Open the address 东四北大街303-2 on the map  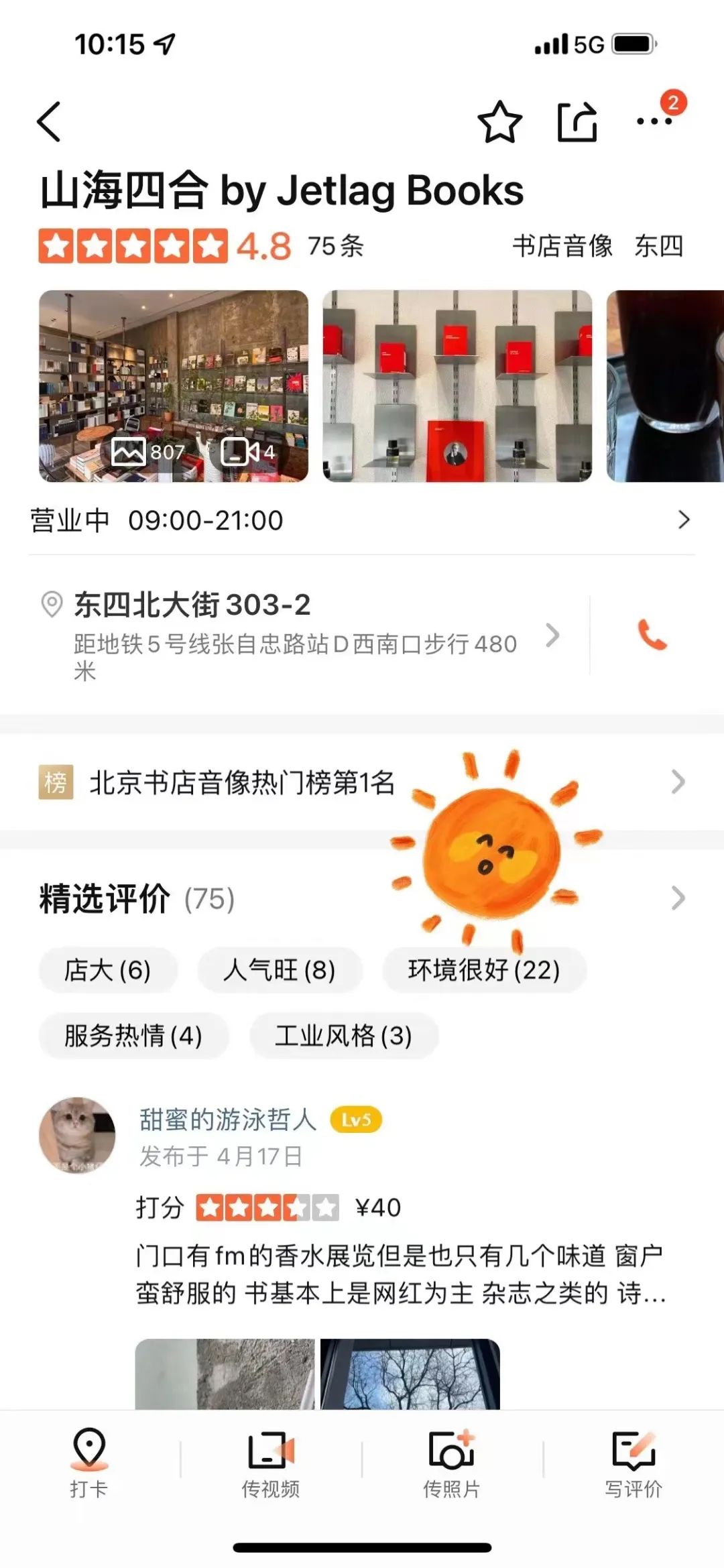point(295,633)
